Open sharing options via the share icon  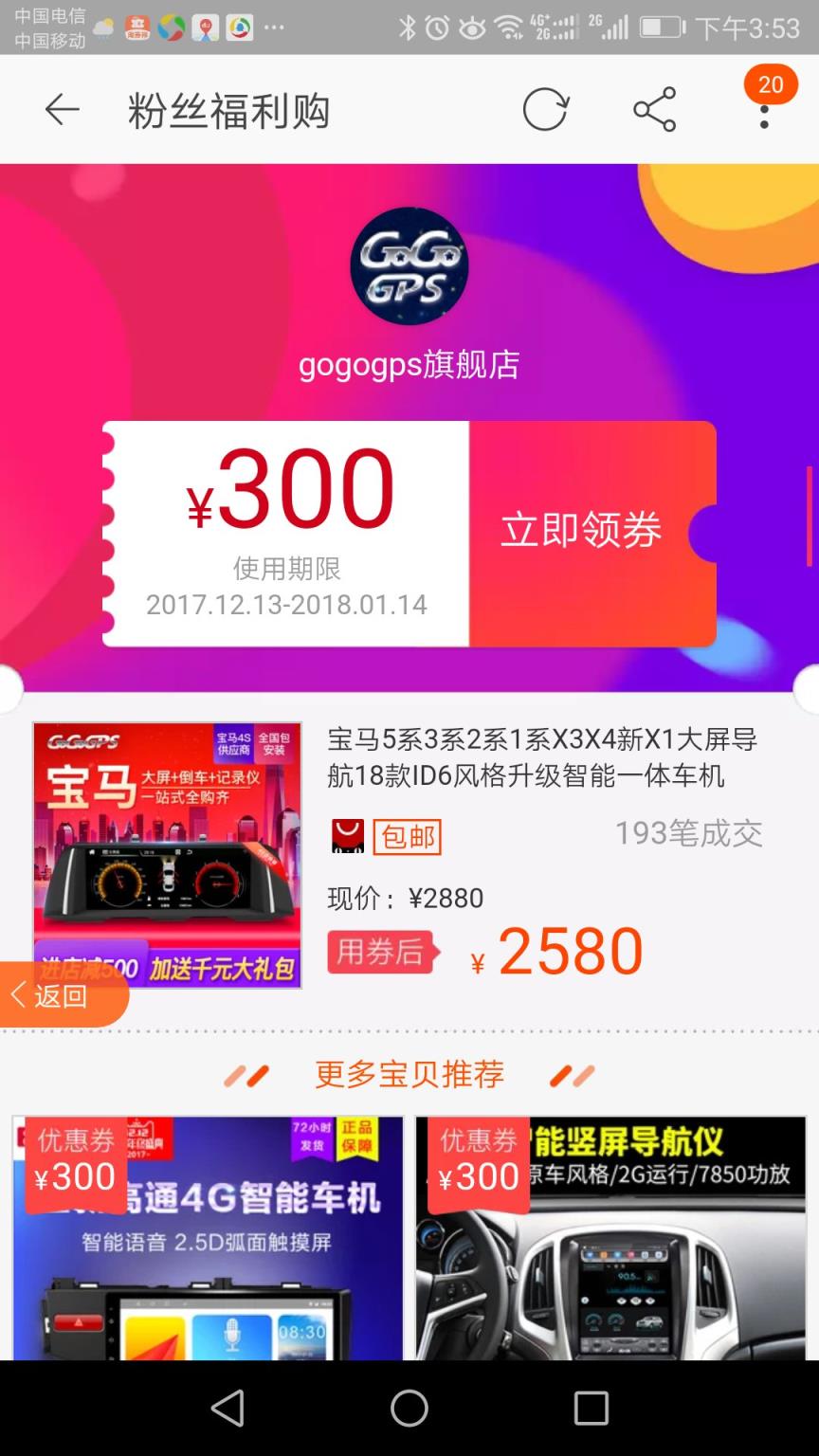tap(655, 109)
